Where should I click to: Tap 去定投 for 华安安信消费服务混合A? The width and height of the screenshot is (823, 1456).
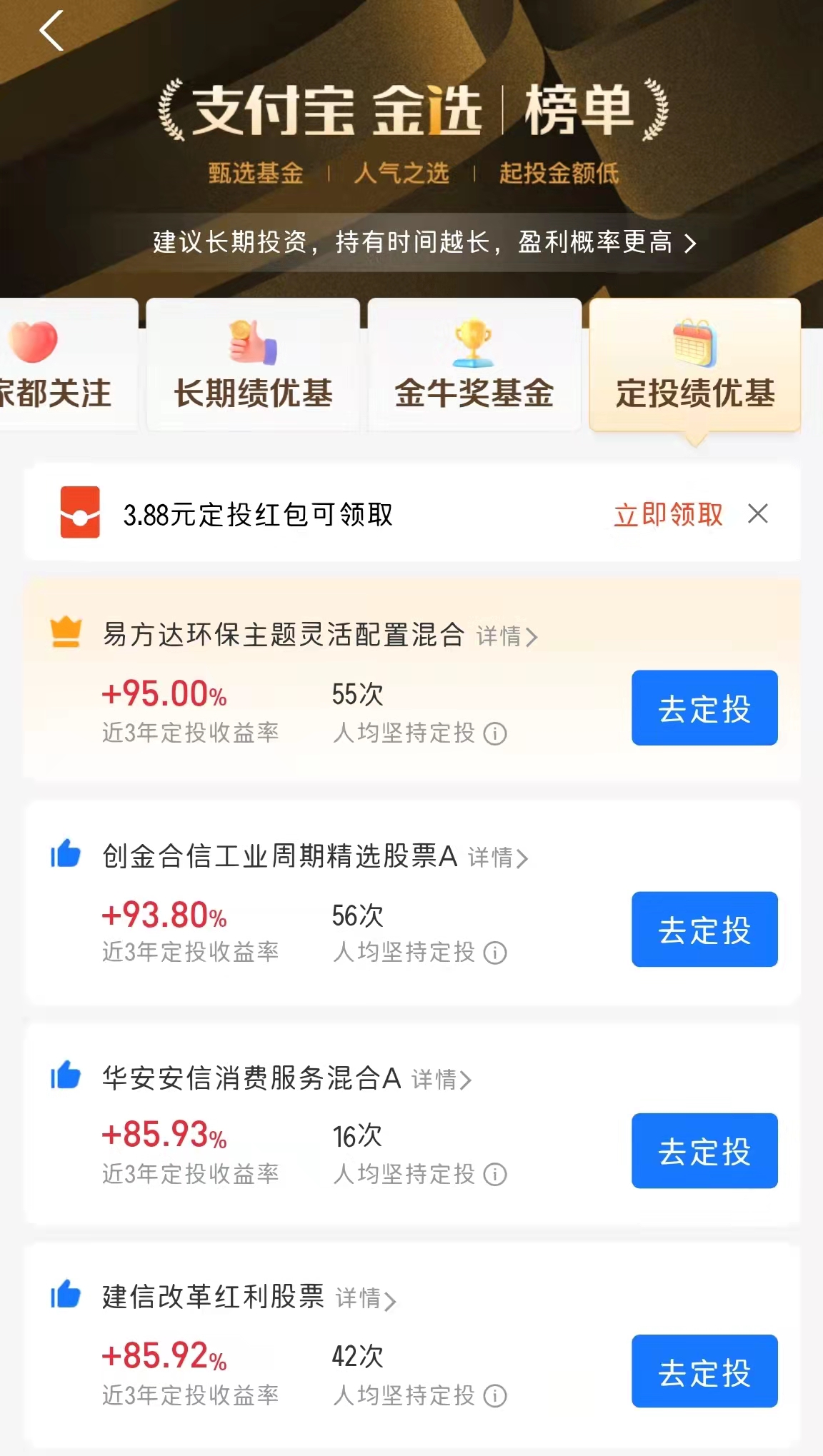(x=704, y=1150)
